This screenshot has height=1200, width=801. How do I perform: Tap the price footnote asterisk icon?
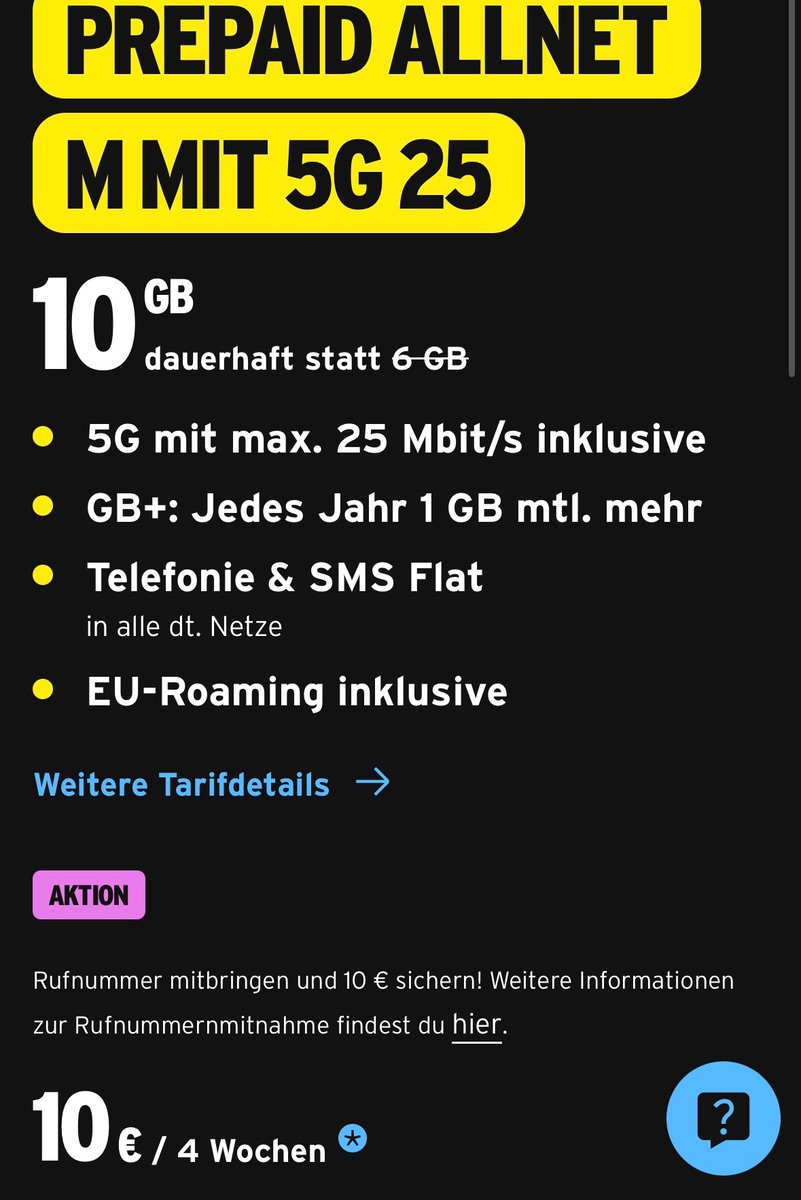[x=352, y=1138]
